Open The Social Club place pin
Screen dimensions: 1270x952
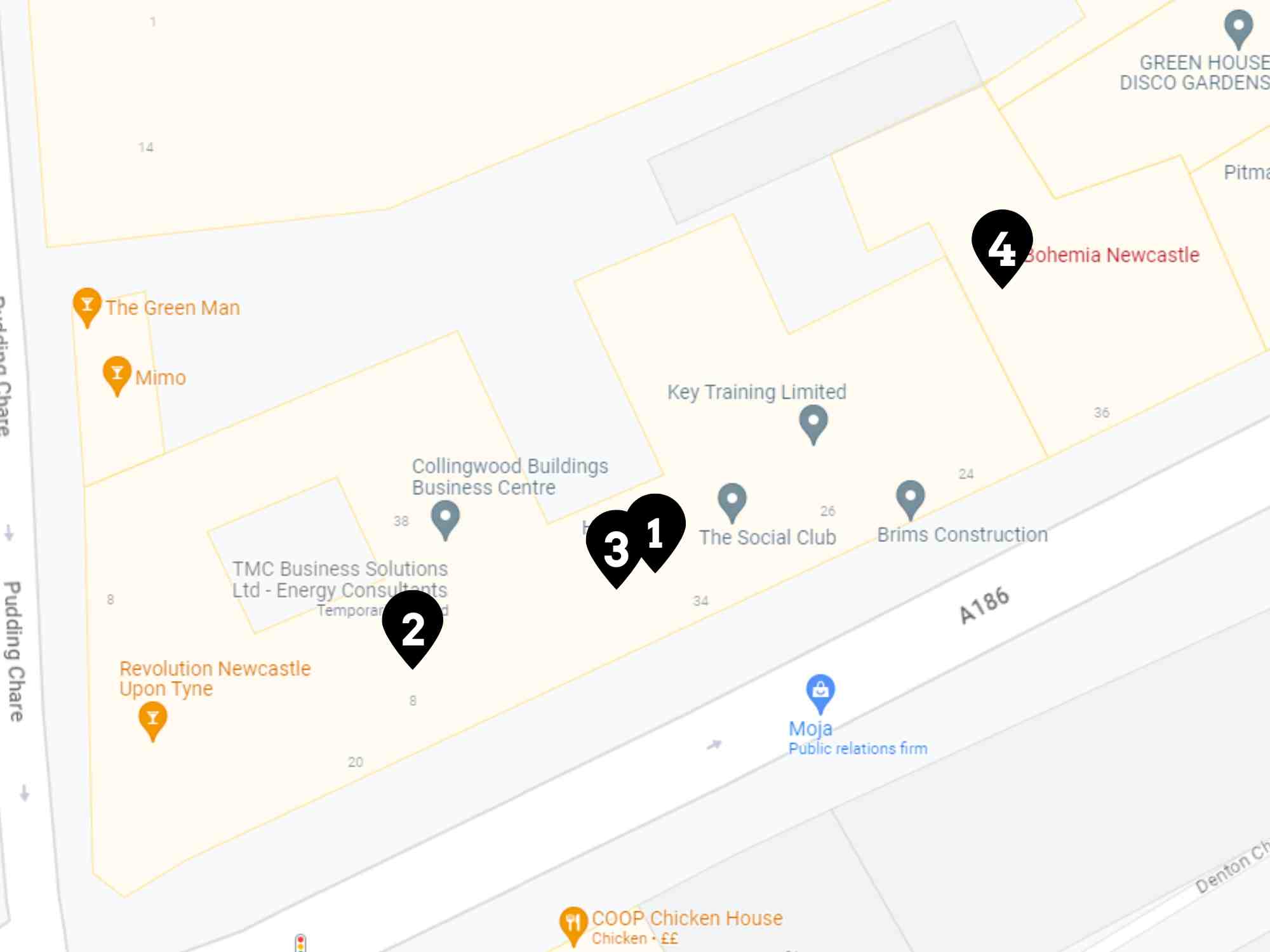pos(732,500)
